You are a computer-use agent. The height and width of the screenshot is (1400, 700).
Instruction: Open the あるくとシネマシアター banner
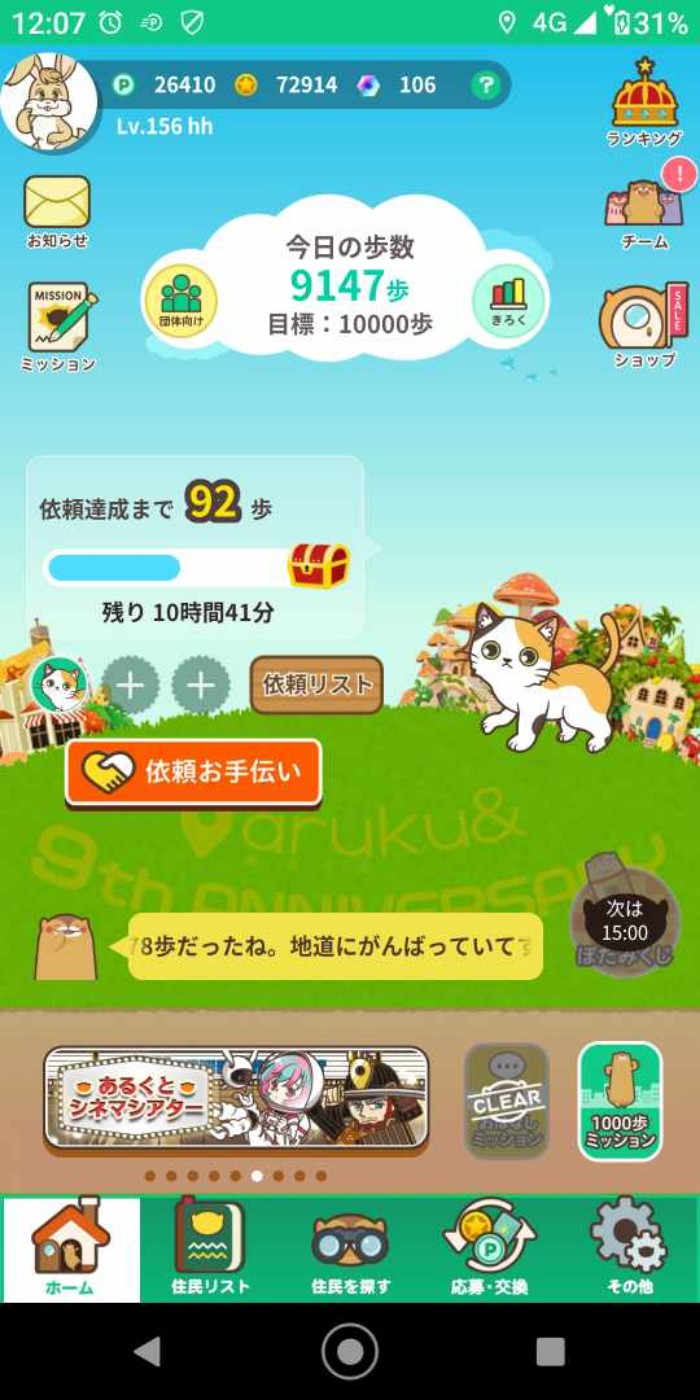tap(236, 1098)
